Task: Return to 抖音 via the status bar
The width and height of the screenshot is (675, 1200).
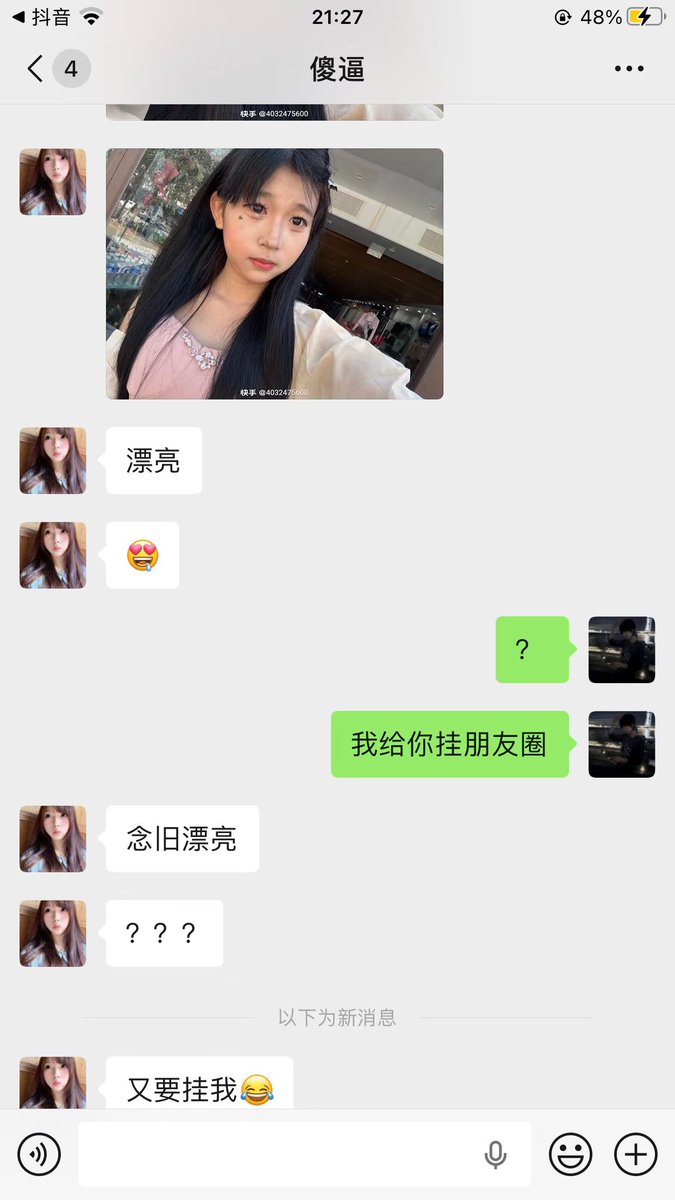Action: coord(40,17)
